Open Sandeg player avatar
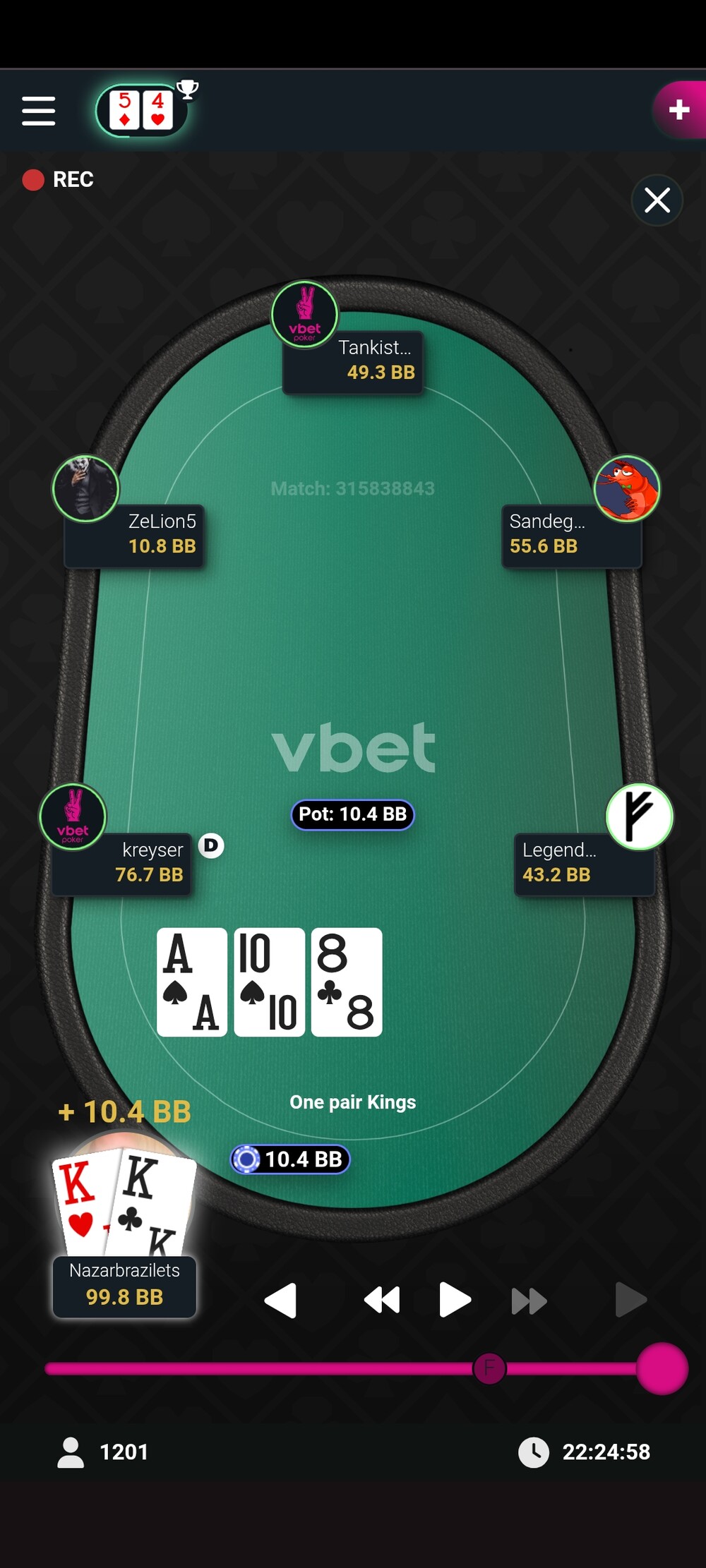706x1568 pixels. 626,488
